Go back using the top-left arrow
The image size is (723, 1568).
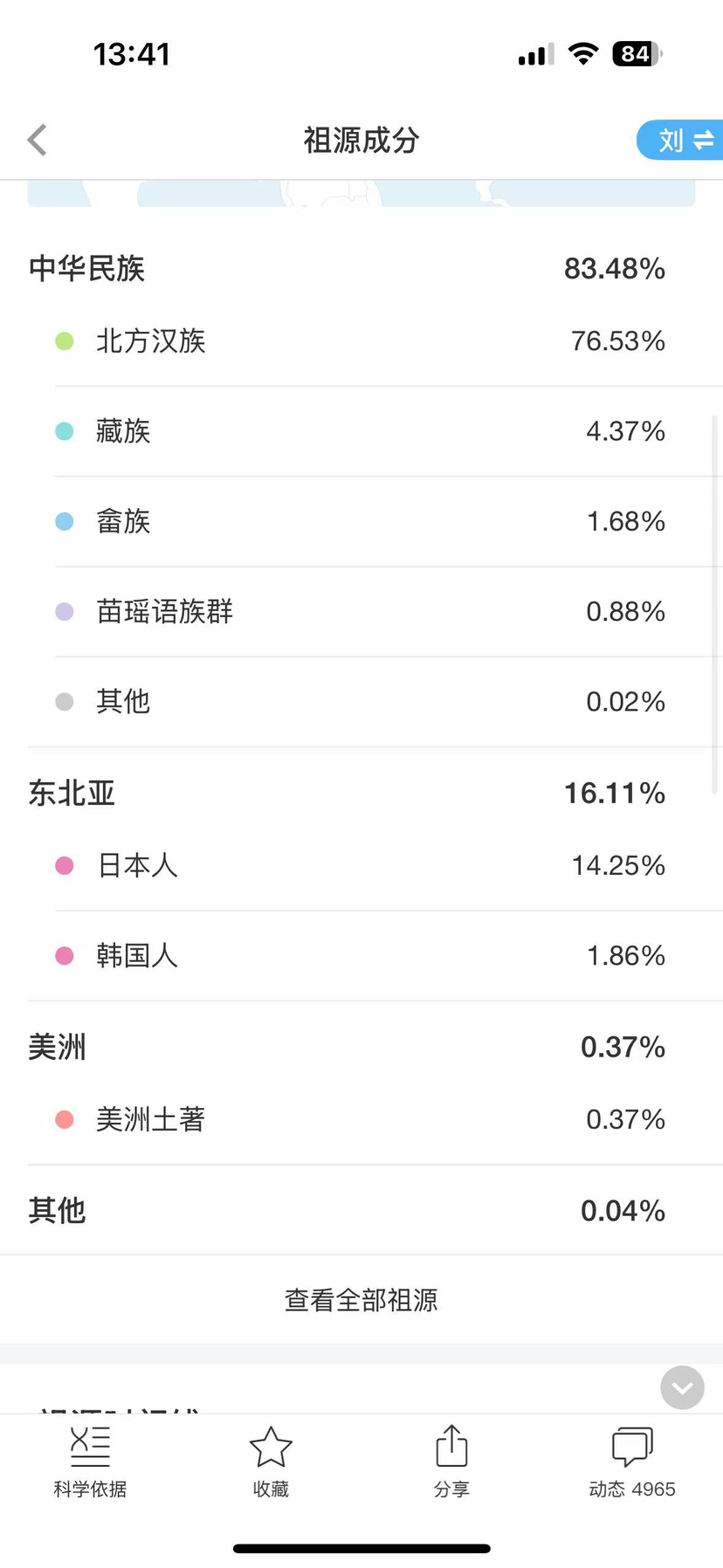point(37,140)
